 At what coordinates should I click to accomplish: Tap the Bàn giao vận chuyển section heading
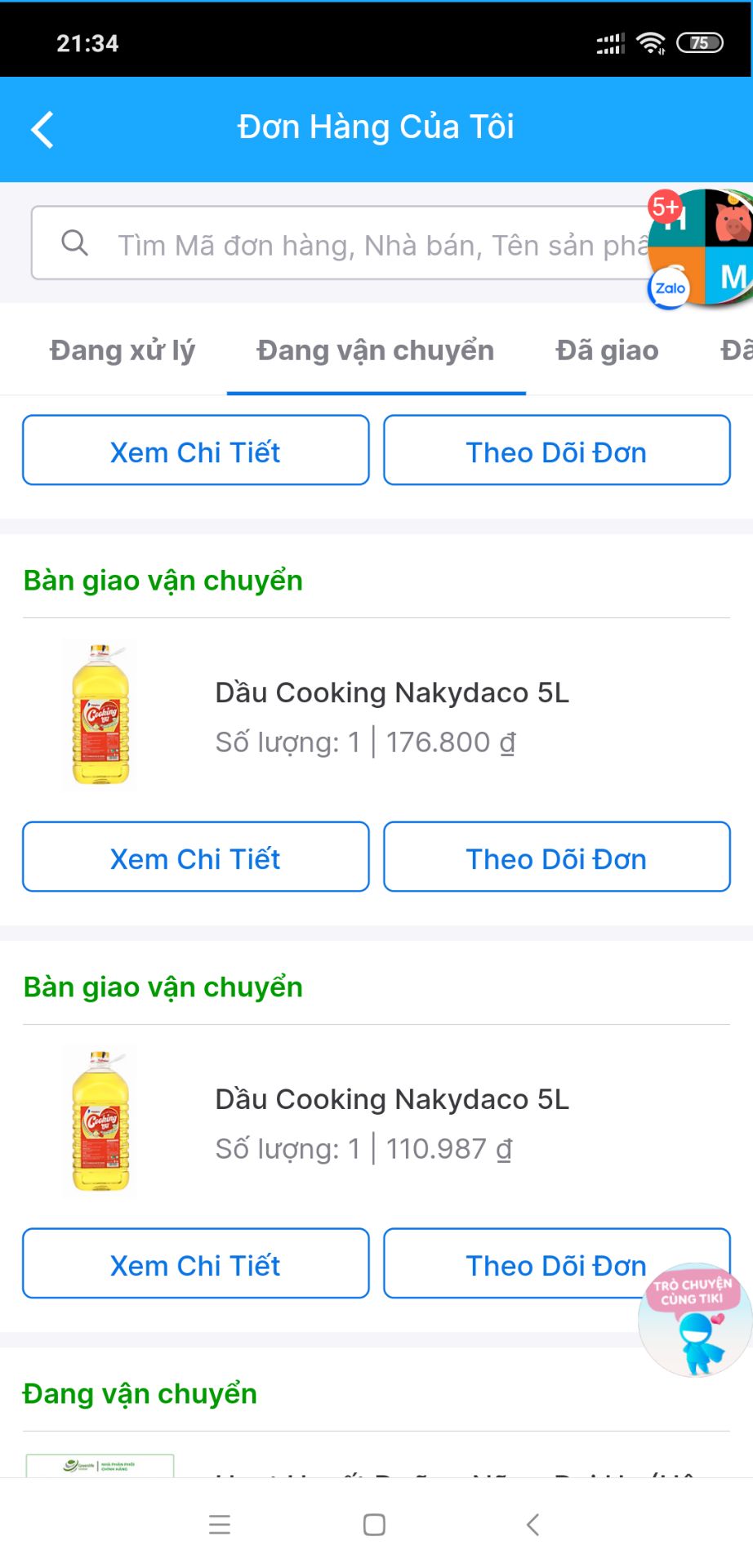click(163, 581)
